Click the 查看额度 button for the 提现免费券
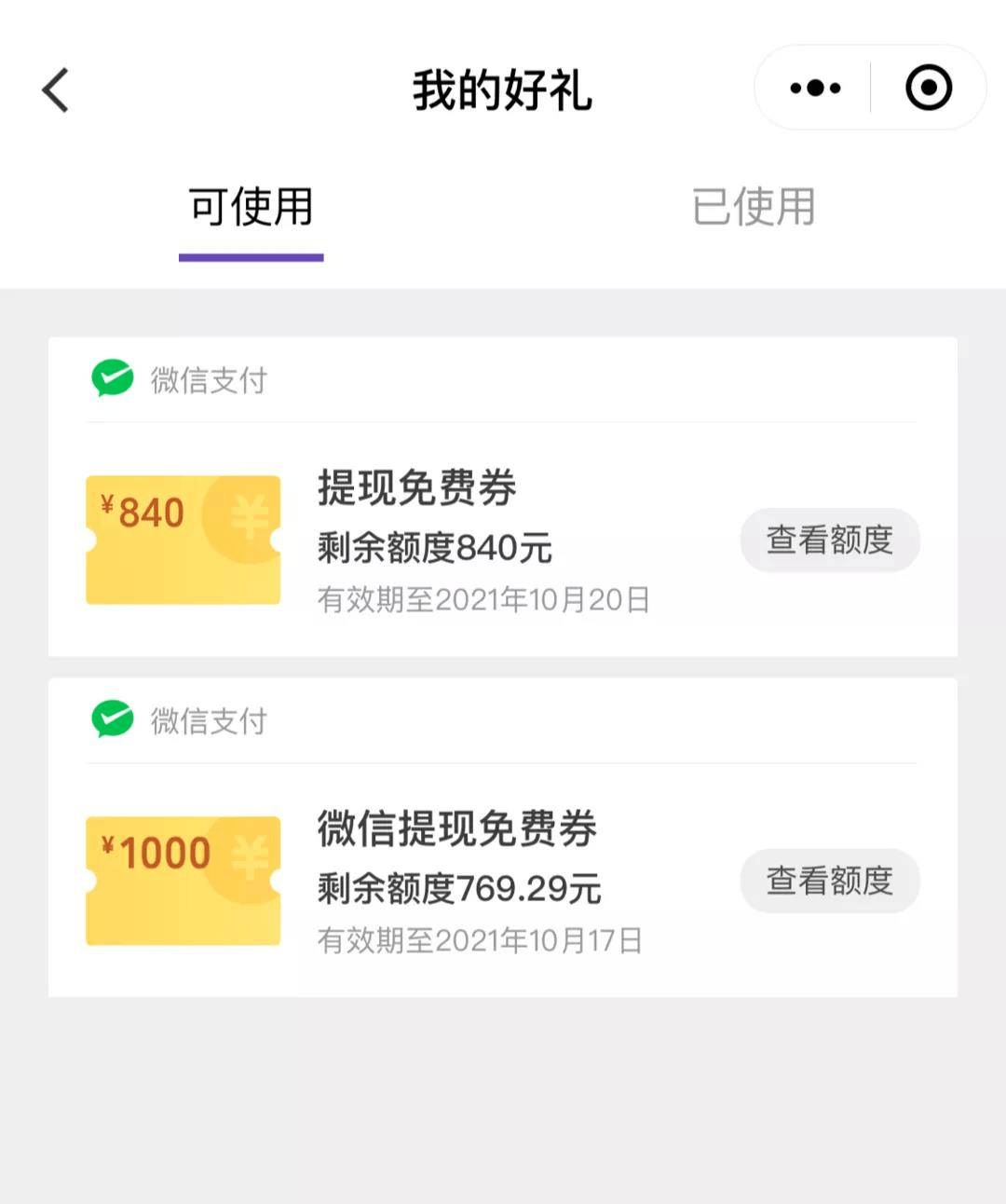Viewport: 1006px width, 1204px height. (x=829, y=539)
